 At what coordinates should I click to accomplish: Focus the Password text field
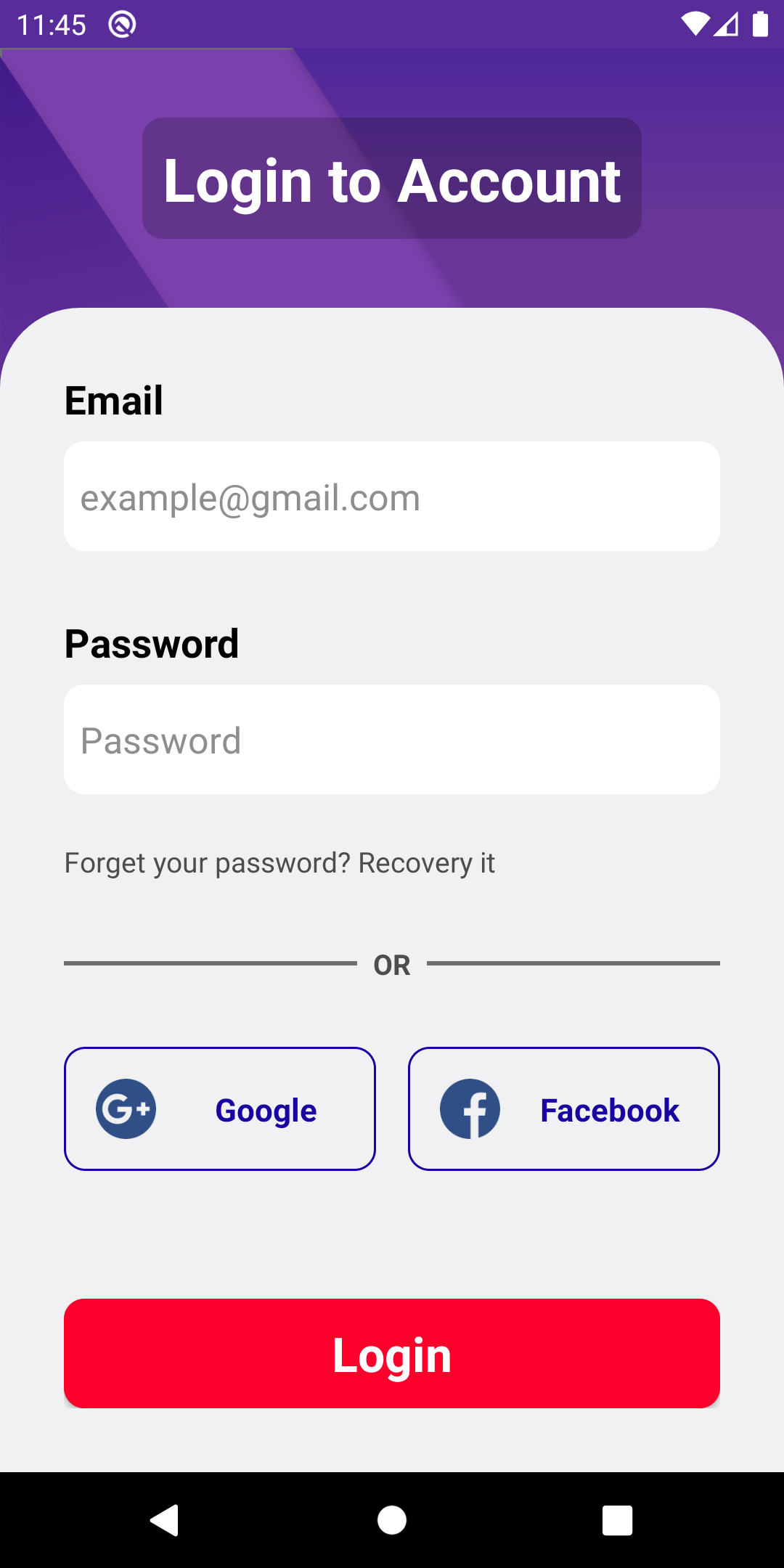point(392,740)
